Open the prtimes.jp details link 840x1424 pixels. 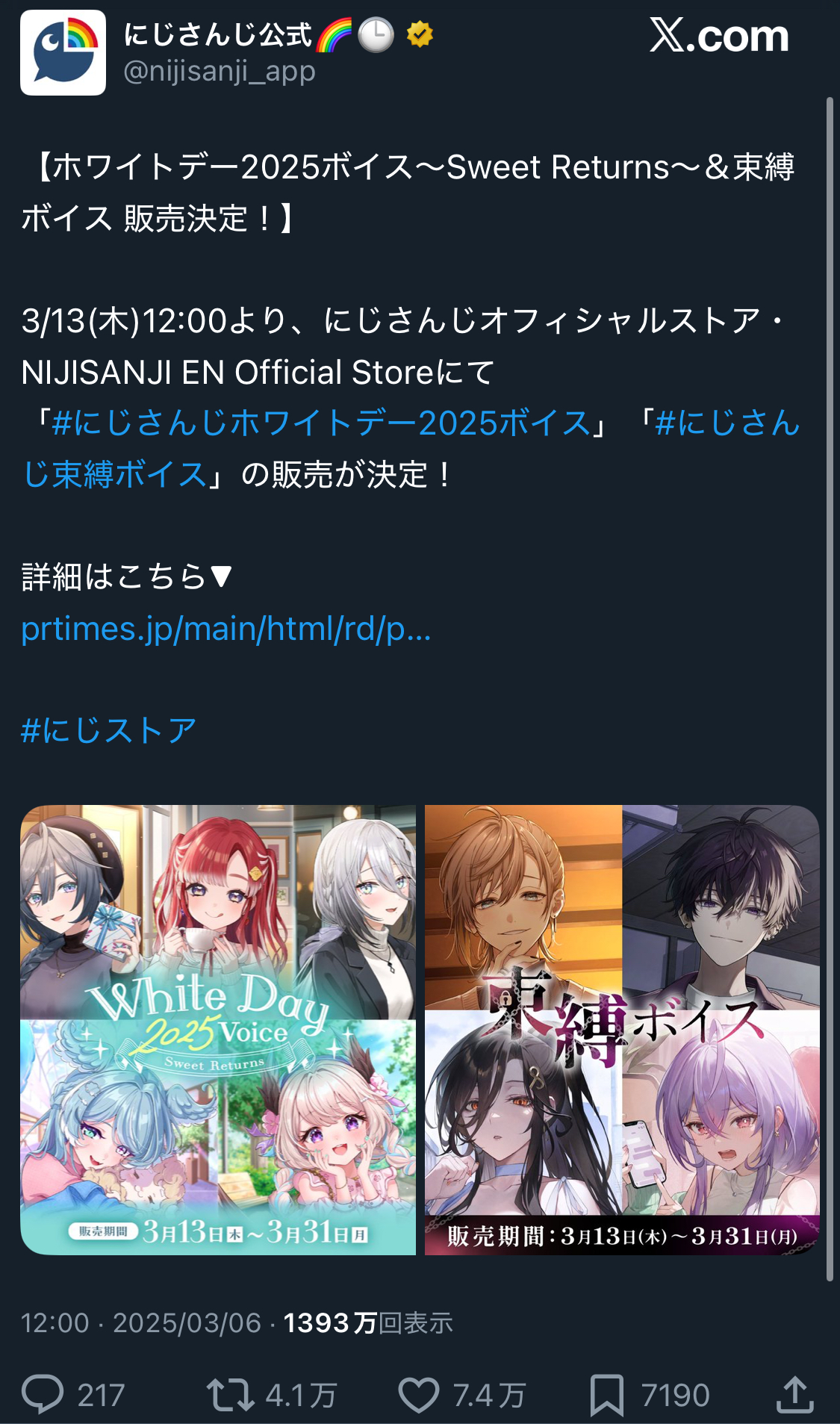point(225,629)
